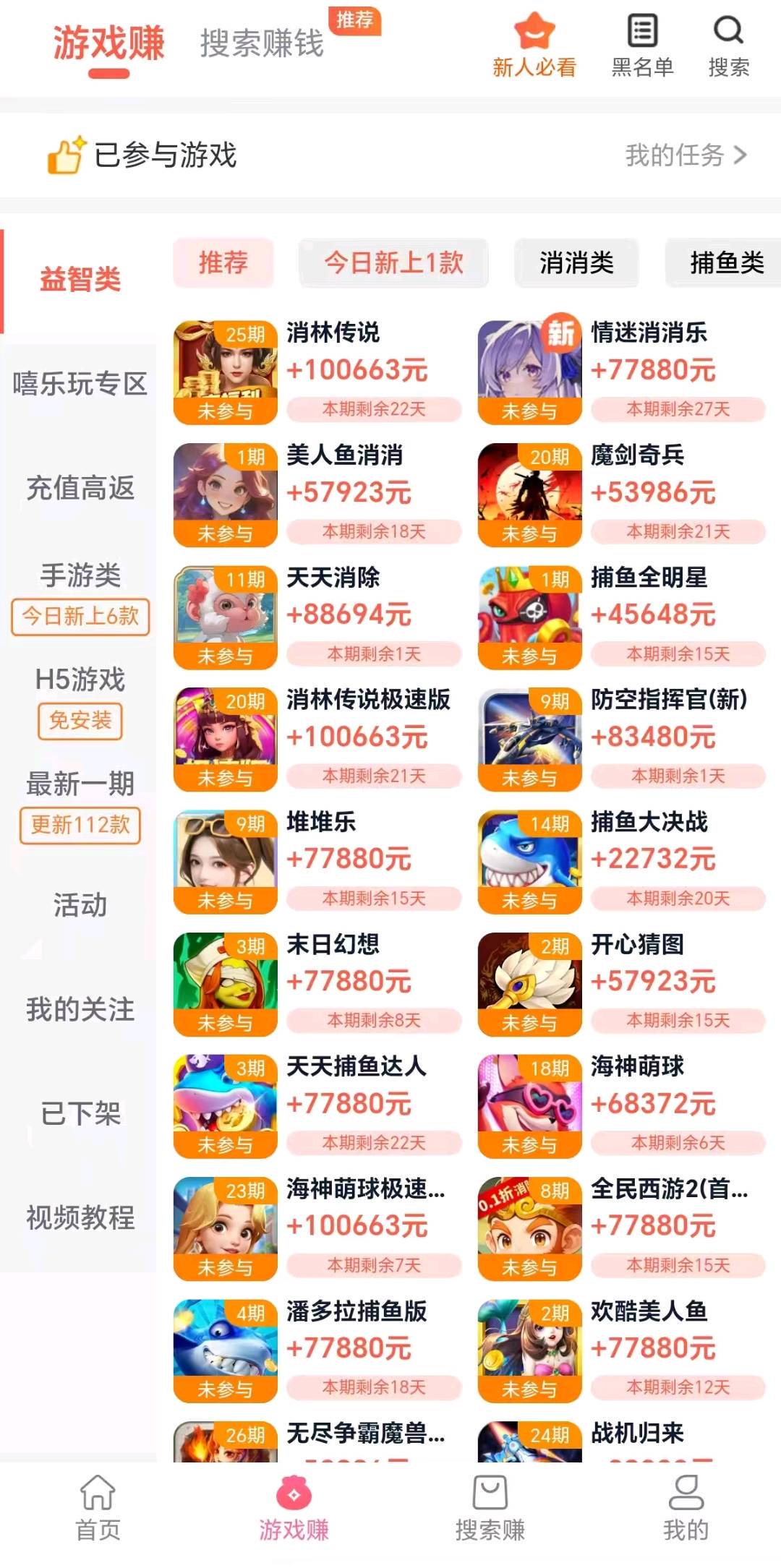Select the 今日新上1款 chip

[x=393, y=263]
